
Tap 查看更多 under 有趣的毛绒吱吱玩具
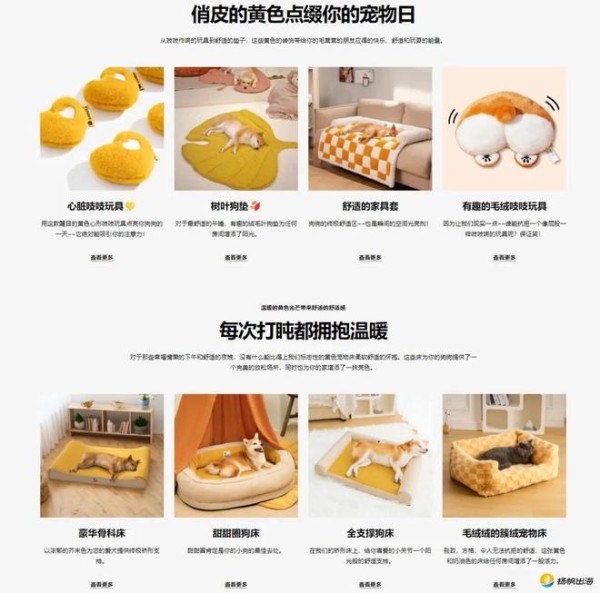pyautogui.click(x=504, y=257)
